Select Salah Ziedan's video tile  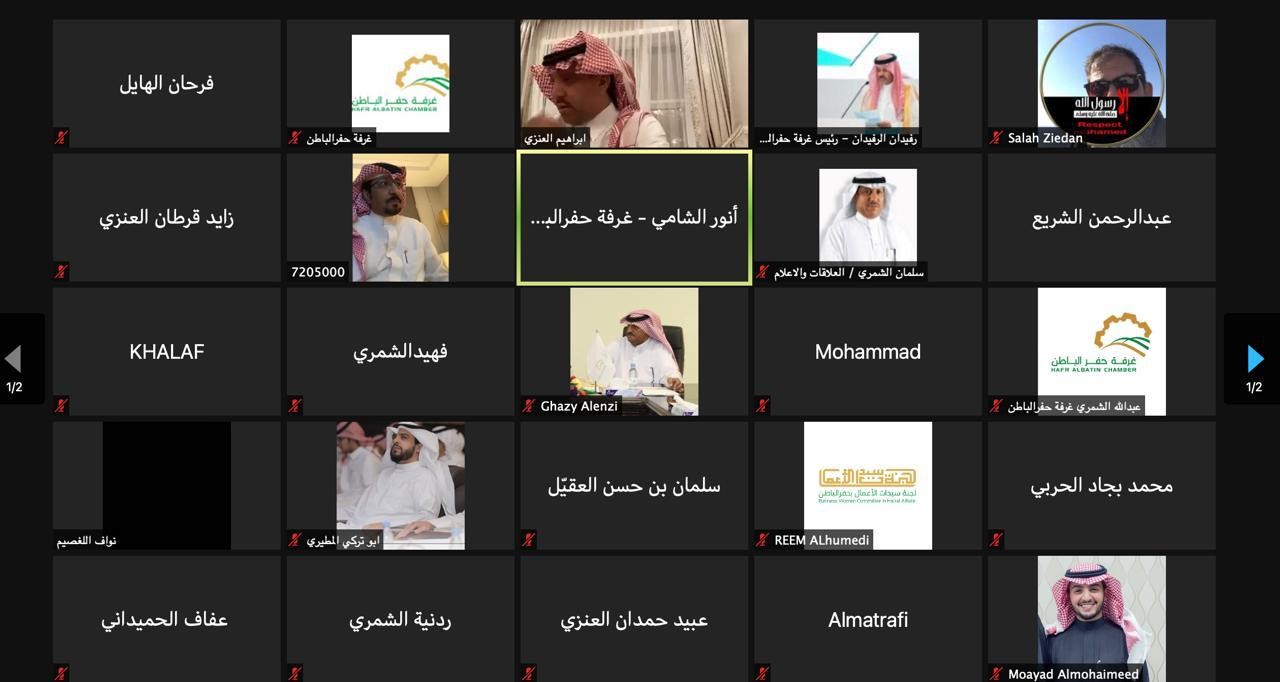(x=1101, y=83)
